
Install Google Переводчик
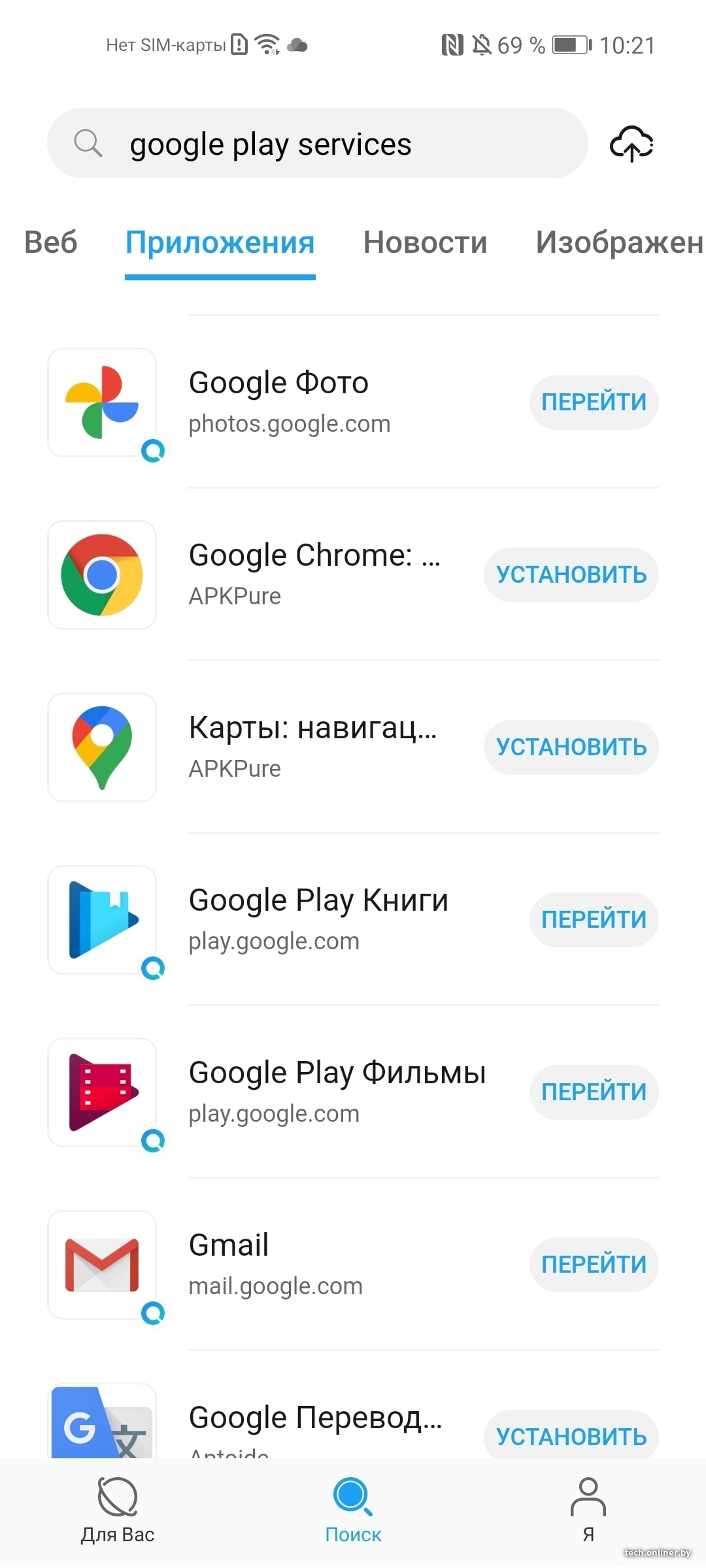coord(571,1436)
